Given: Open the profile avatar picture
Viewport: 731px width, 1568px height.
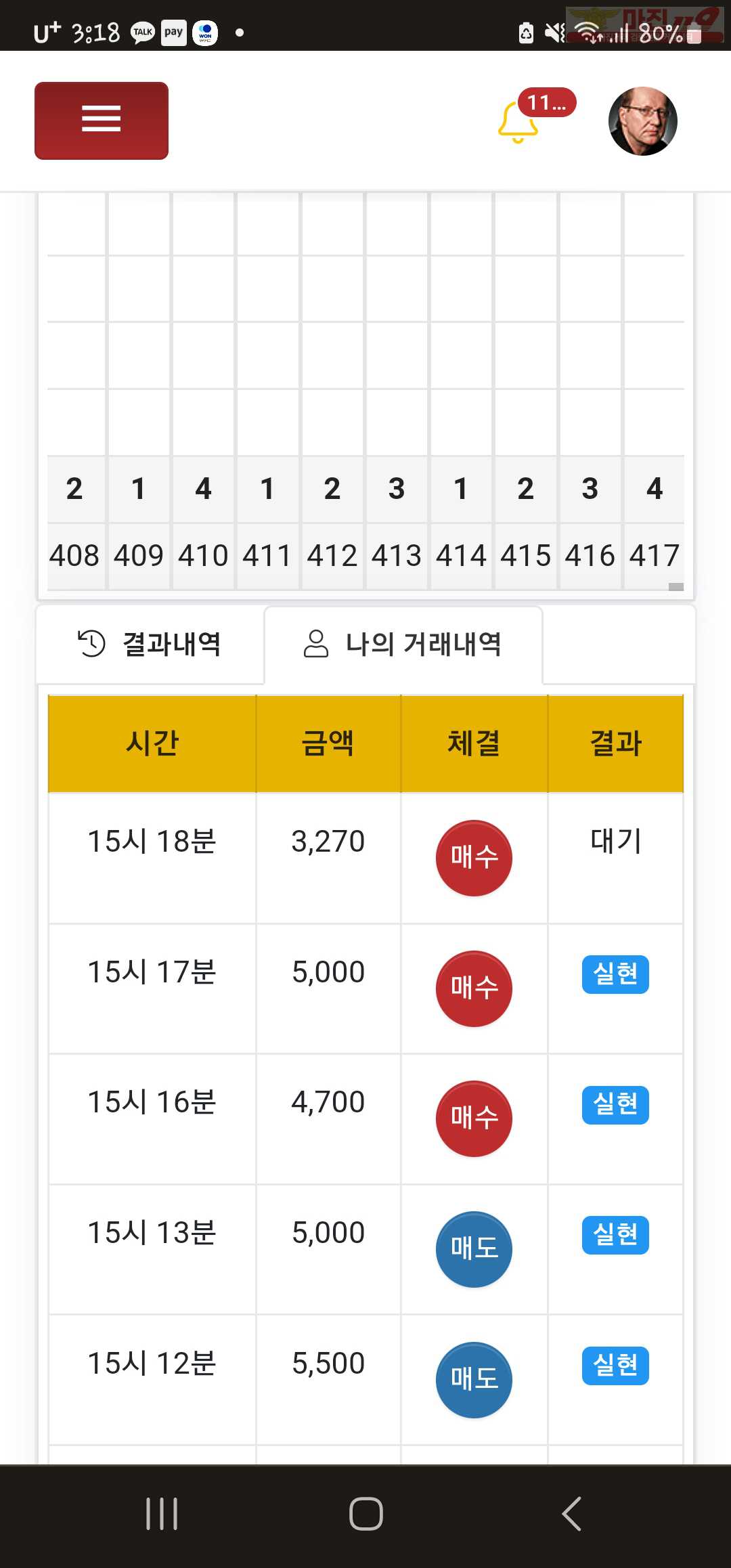Looking at the screenshot, I should coord(643,121).
